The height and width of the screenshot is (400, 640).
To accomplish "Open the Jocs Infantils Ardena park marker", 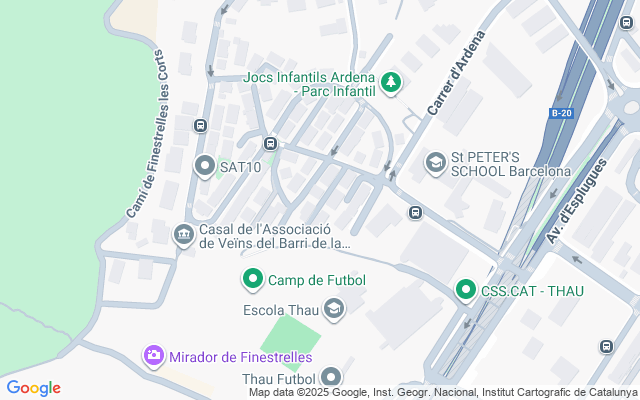I will [392, 82].
